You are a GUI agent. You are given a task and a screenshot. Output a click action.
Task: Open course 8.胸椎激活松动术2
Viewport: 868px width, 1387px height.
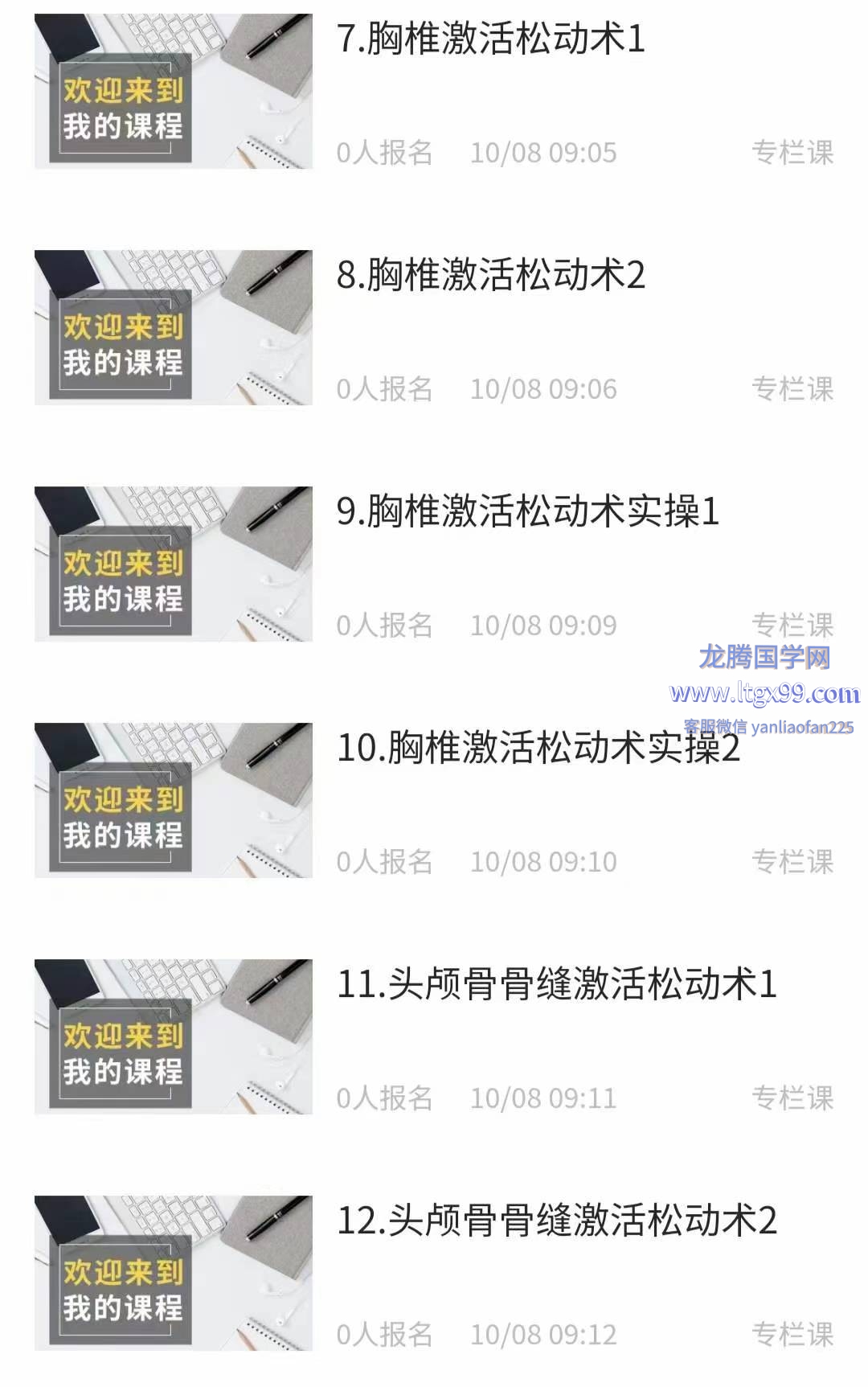click(x=490, y=276)
